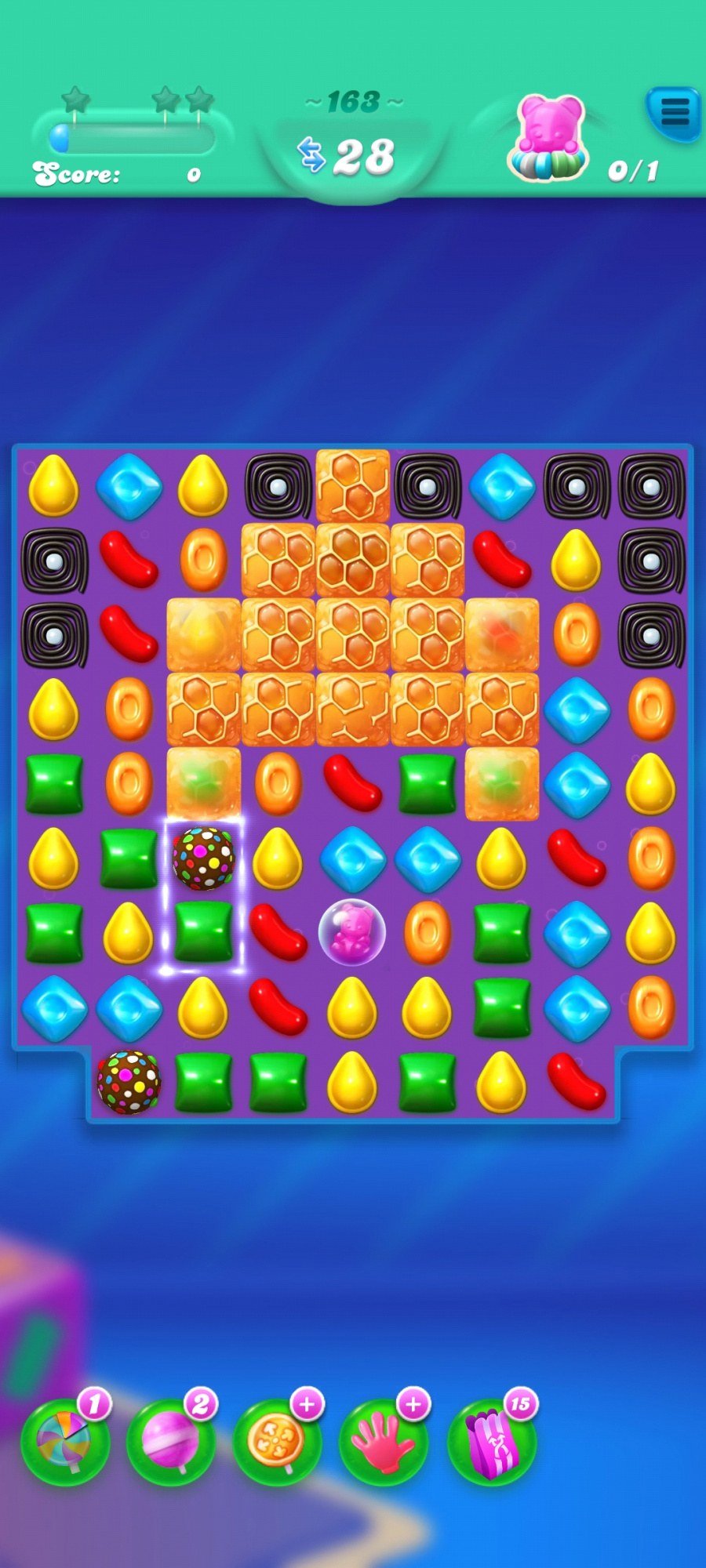Select the lollipop hammer booster
This screenshot has height=1568, width=706.
[x=64, y=1441]
